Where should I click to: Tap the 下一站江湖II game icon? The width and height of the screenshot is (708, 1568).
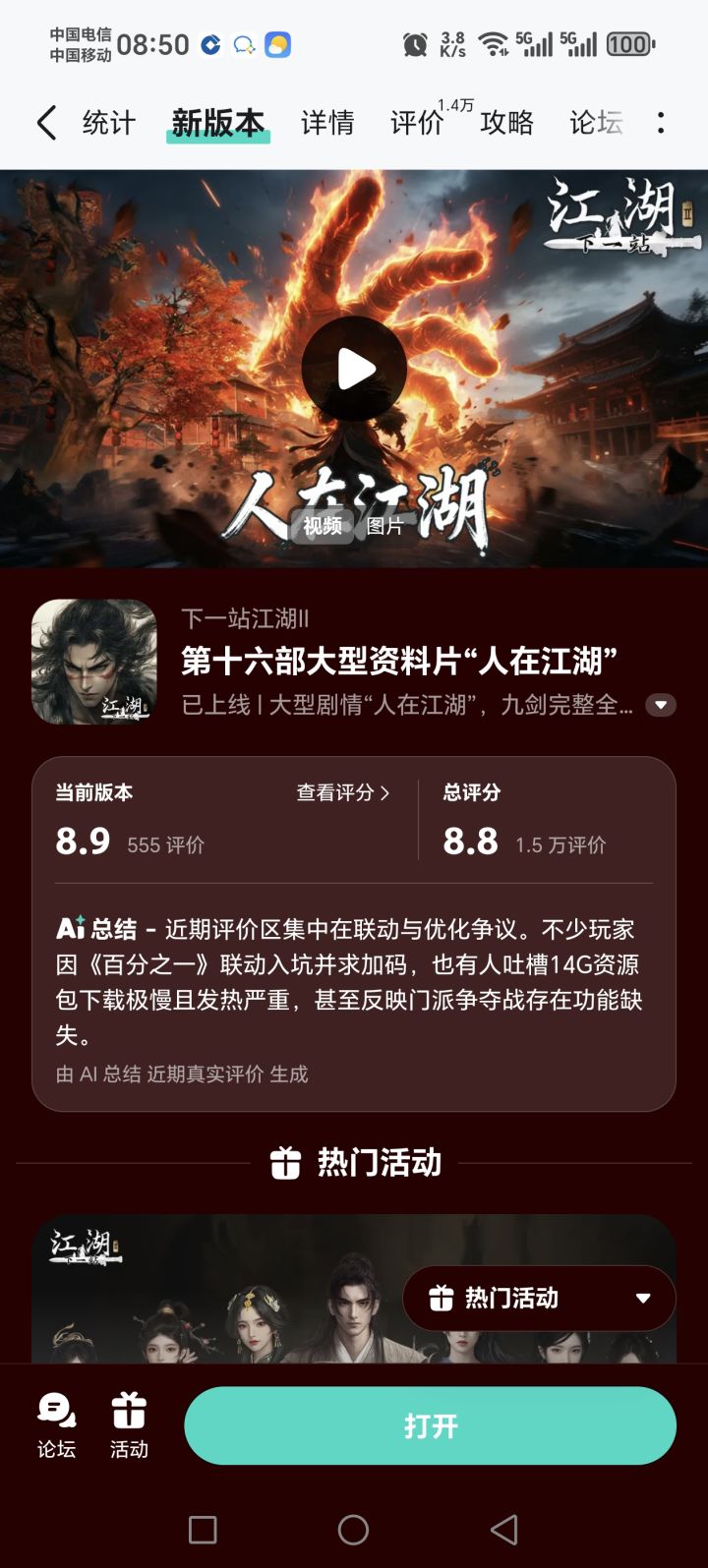point(94,661)
